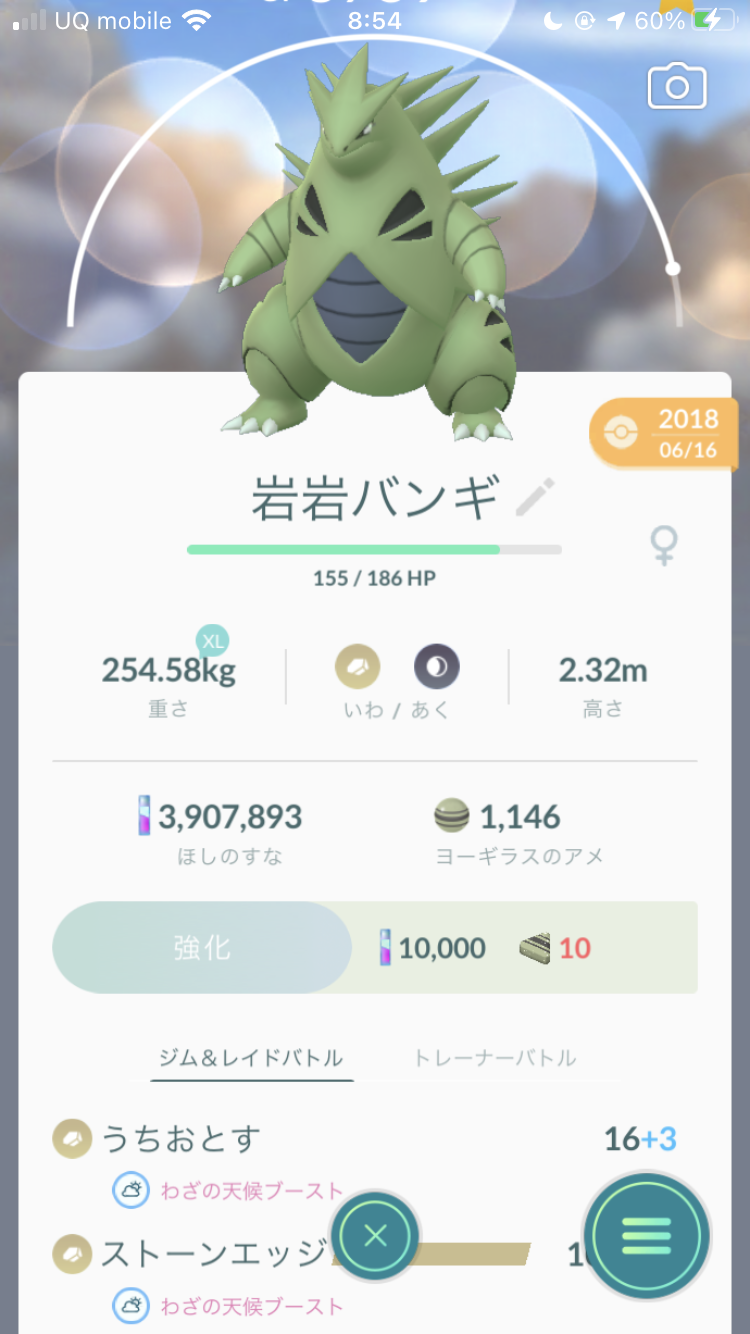Switch to the トレーナーバトル tab
The image size is (750, 1334).
pyautogui.click(x=495, y=1058)
